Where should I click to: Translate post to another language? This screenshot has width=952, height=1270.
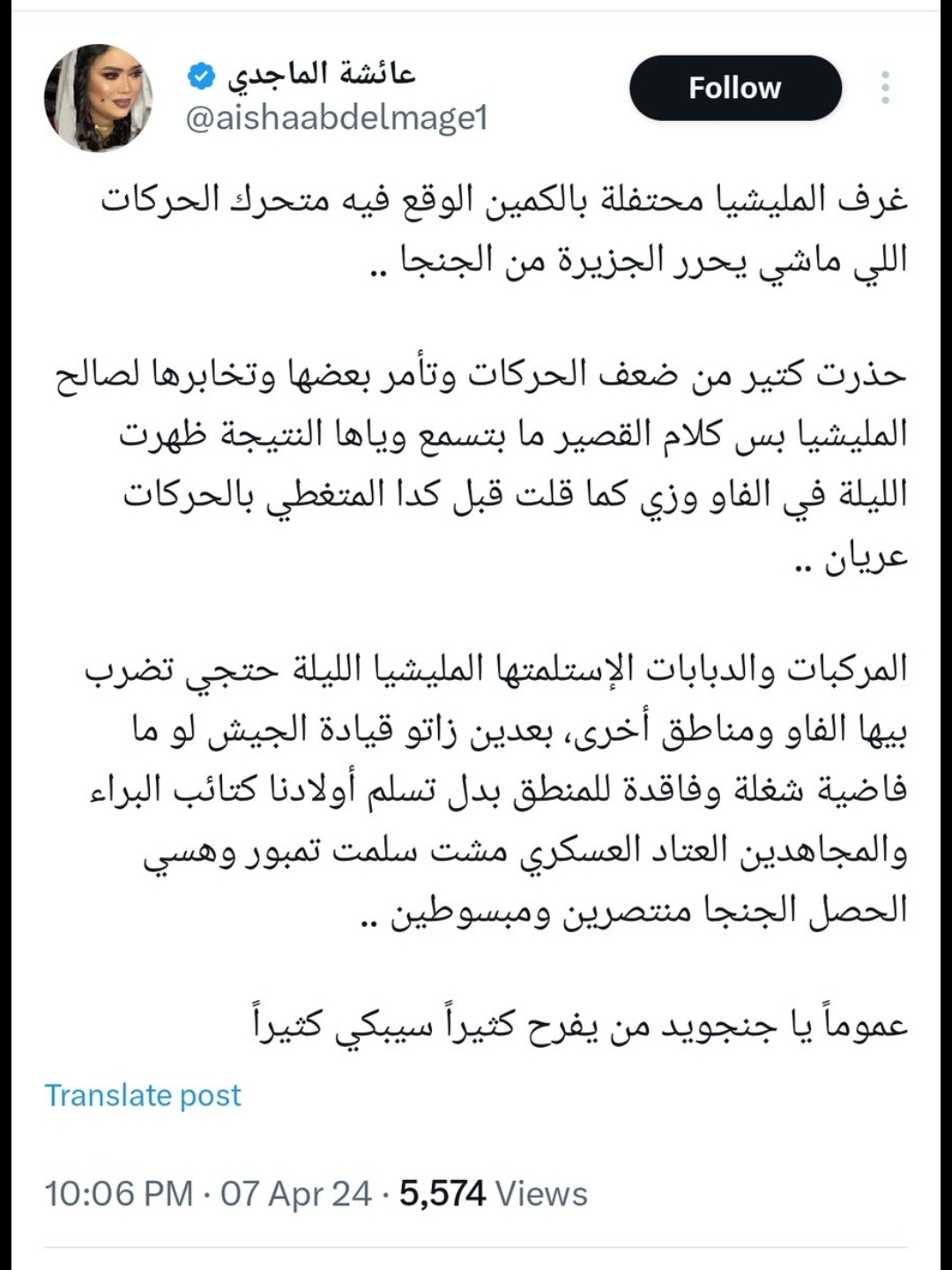[143, 1095]
